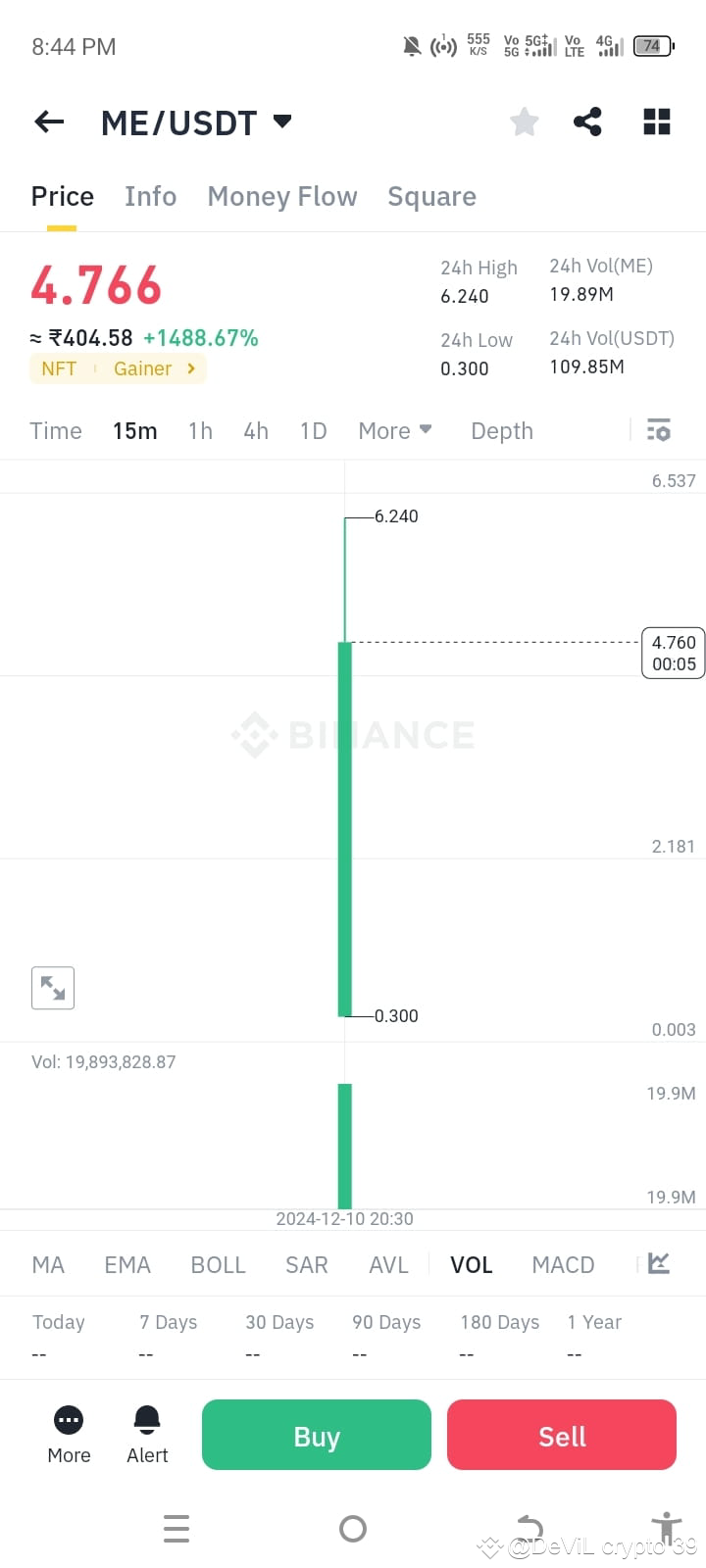
Task: Open chart settings via the filter icon
Action: (658, 430)
